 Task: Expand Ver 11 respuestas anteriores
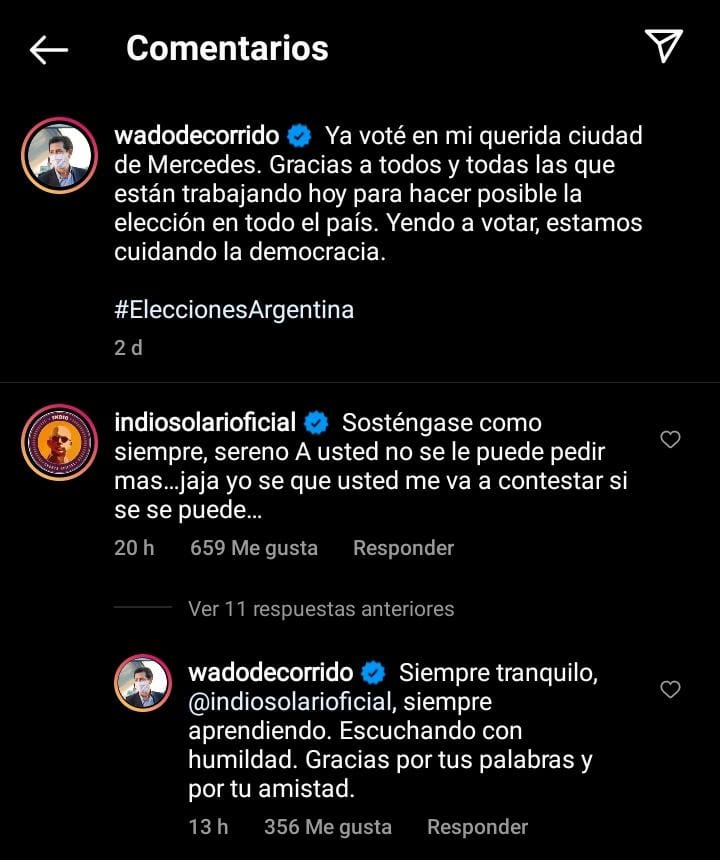[320, 608]
